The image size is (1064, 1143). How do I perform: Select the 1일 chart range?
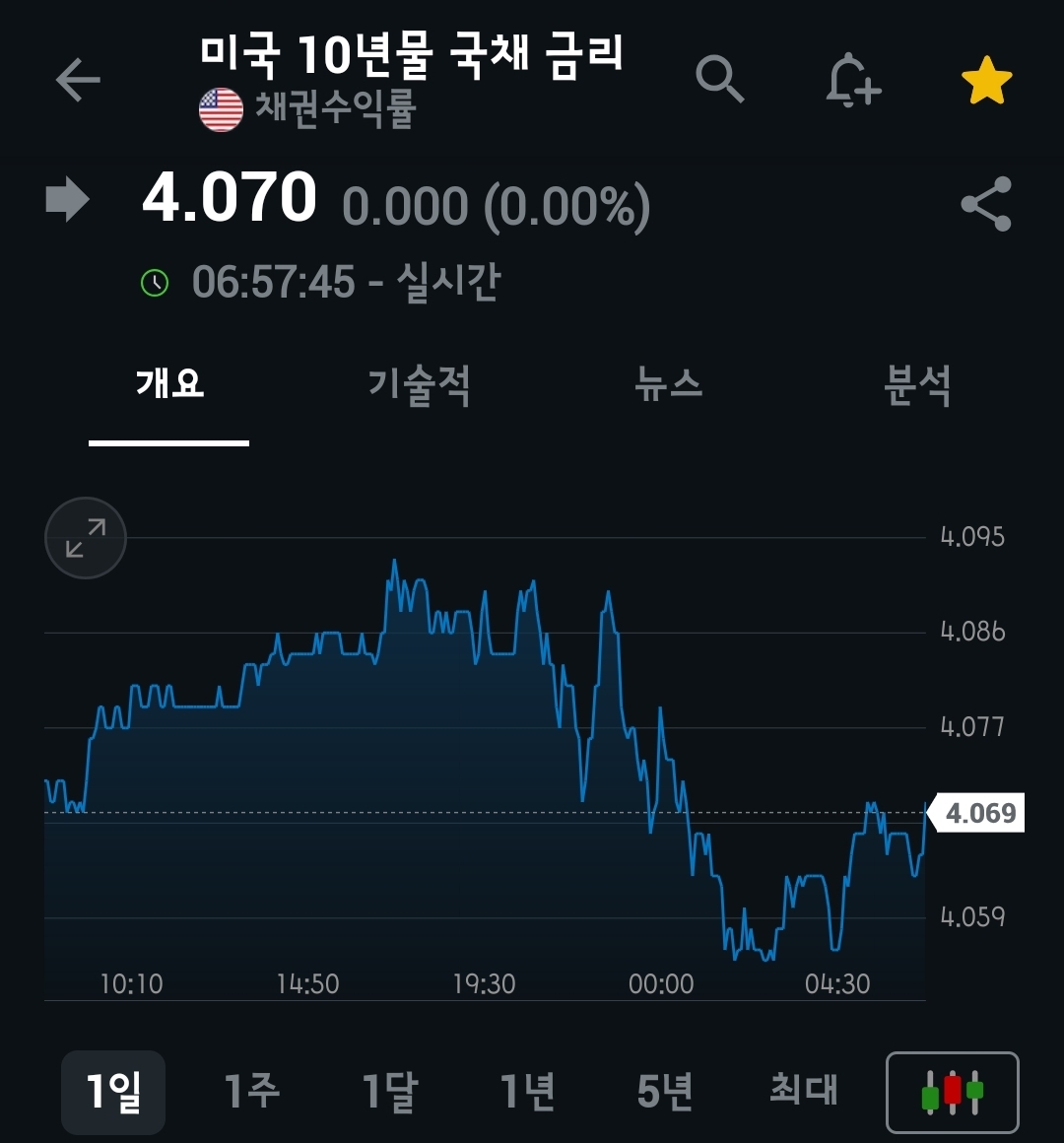tap(113, 1092)
